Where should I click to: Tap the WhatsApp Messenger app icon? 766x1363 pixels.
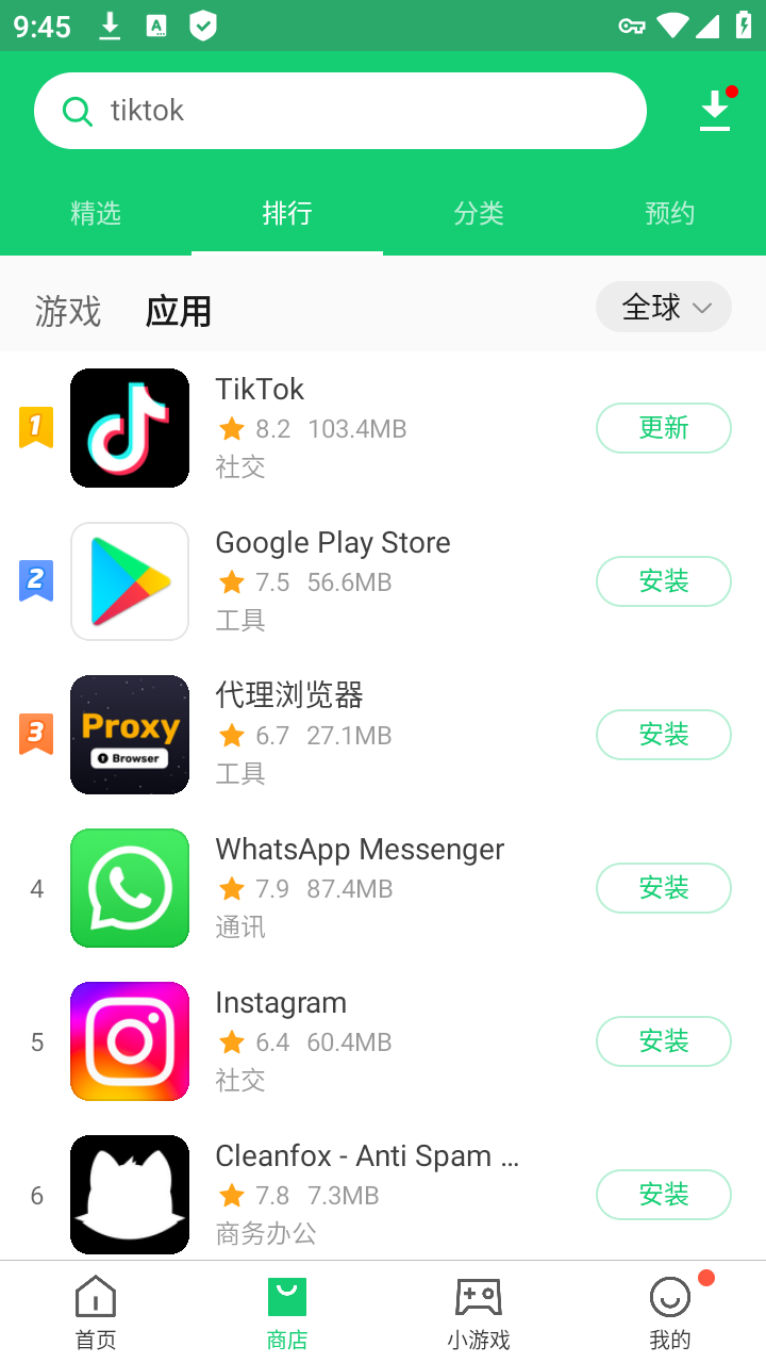pyautogui.click(x=129, y=888)
